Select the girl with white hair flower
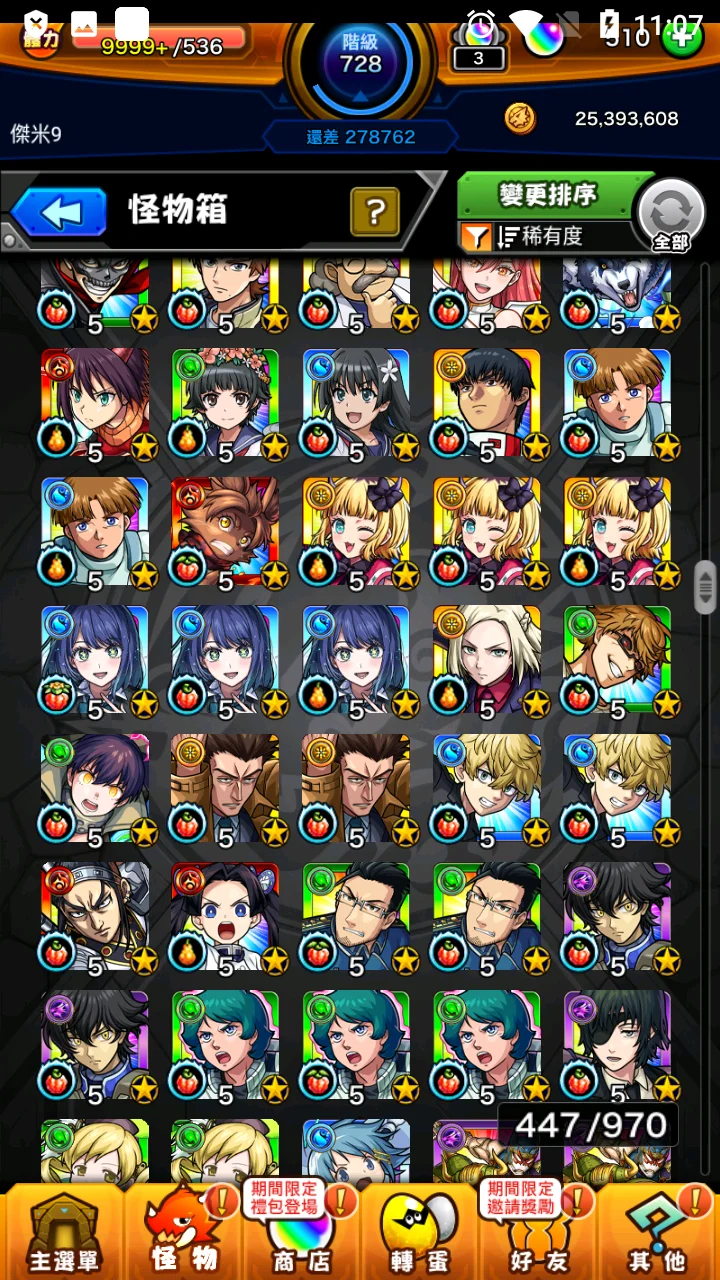Screen dimensions: 720x1280 [x=356, y=402]
